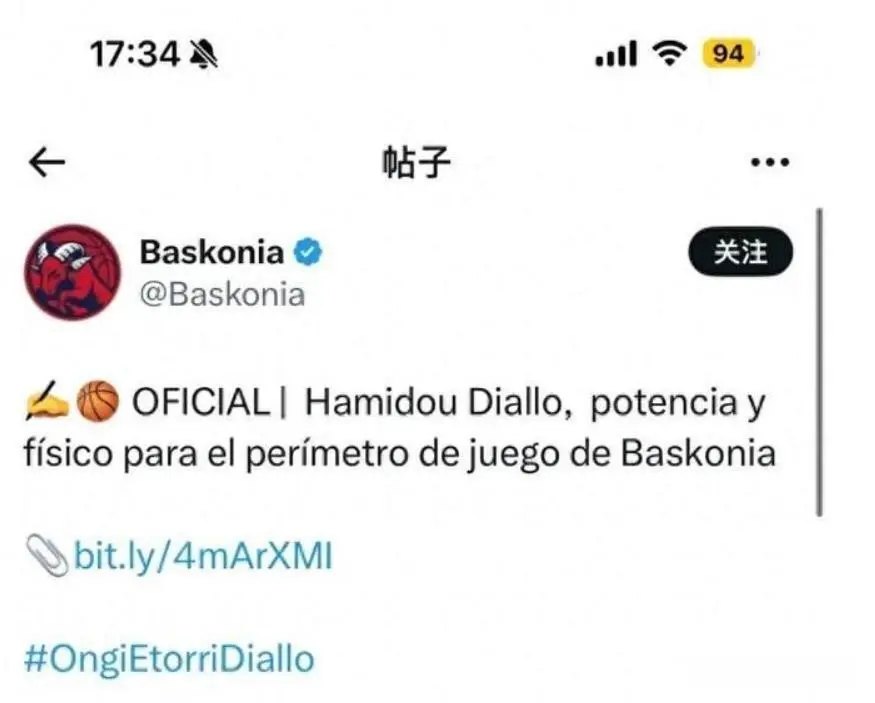This screenshot has width=875, height=703.
Task: Go back using the arrow
Action: coord(47,162)
